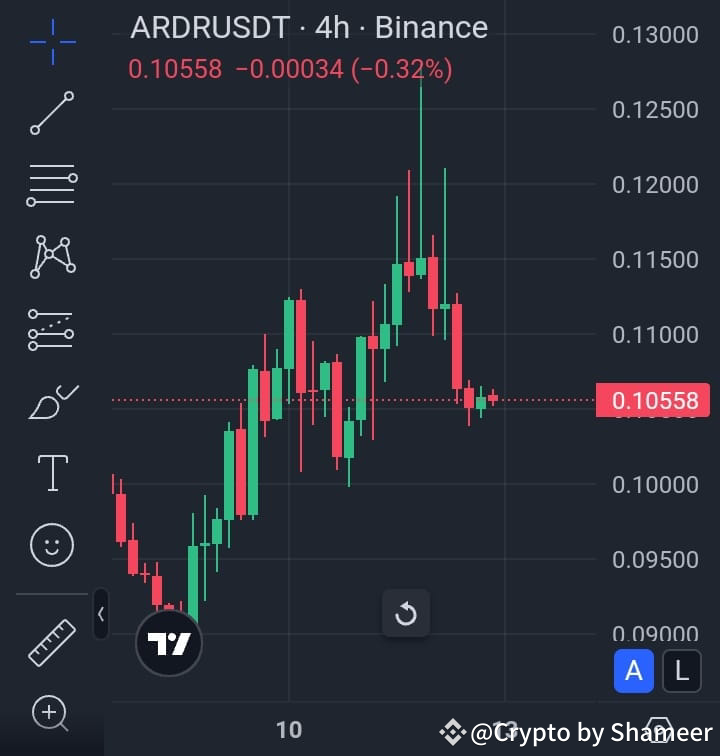Click the 0.10558 price label on the axis

point(653,400)
